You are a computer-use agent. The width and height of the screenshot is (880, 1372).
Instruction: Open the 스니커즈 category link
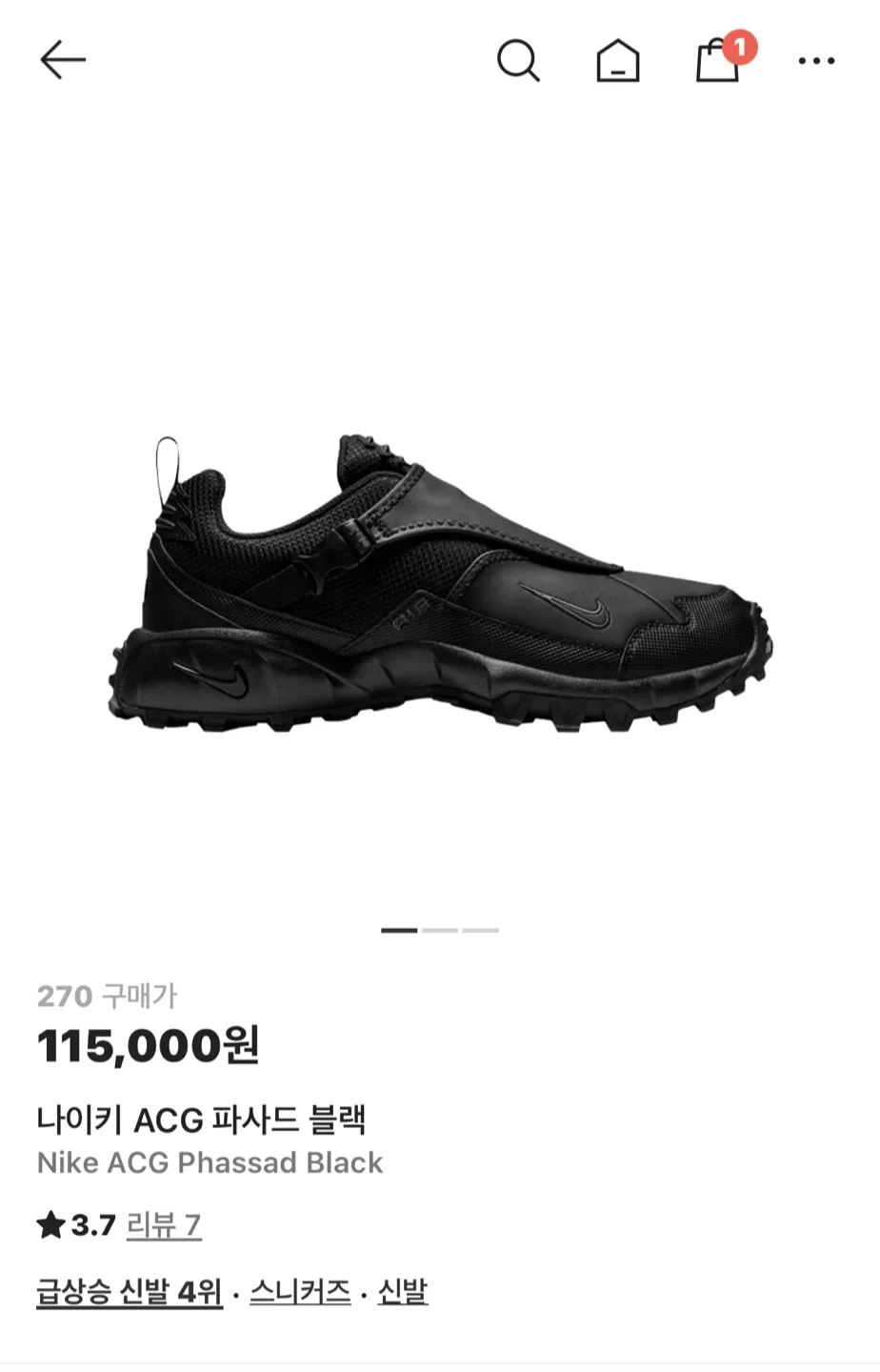click(x=300, y=1293)
